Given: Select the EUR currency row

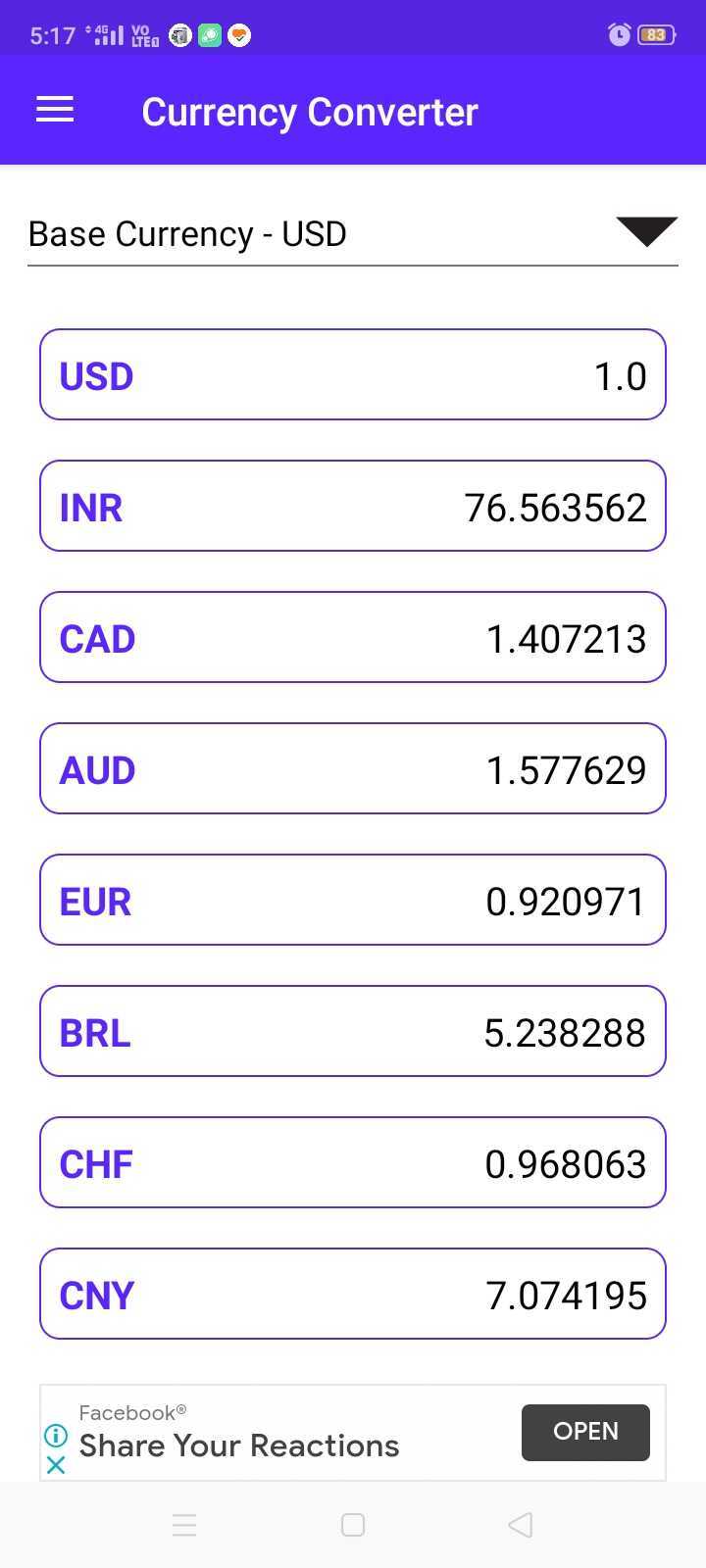Looking at the screenshot, I should (353, 901).
